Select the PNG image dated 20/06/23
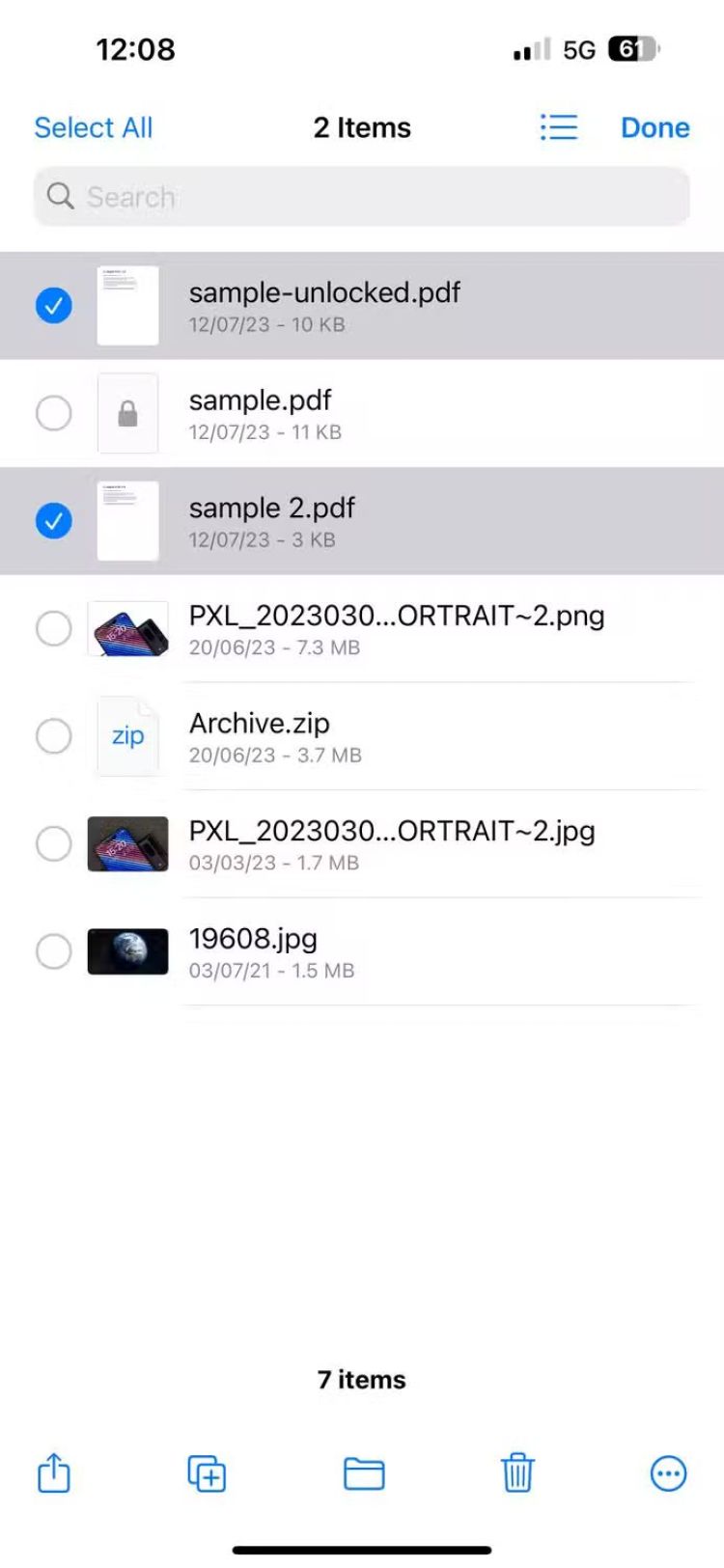 (54, 628)
